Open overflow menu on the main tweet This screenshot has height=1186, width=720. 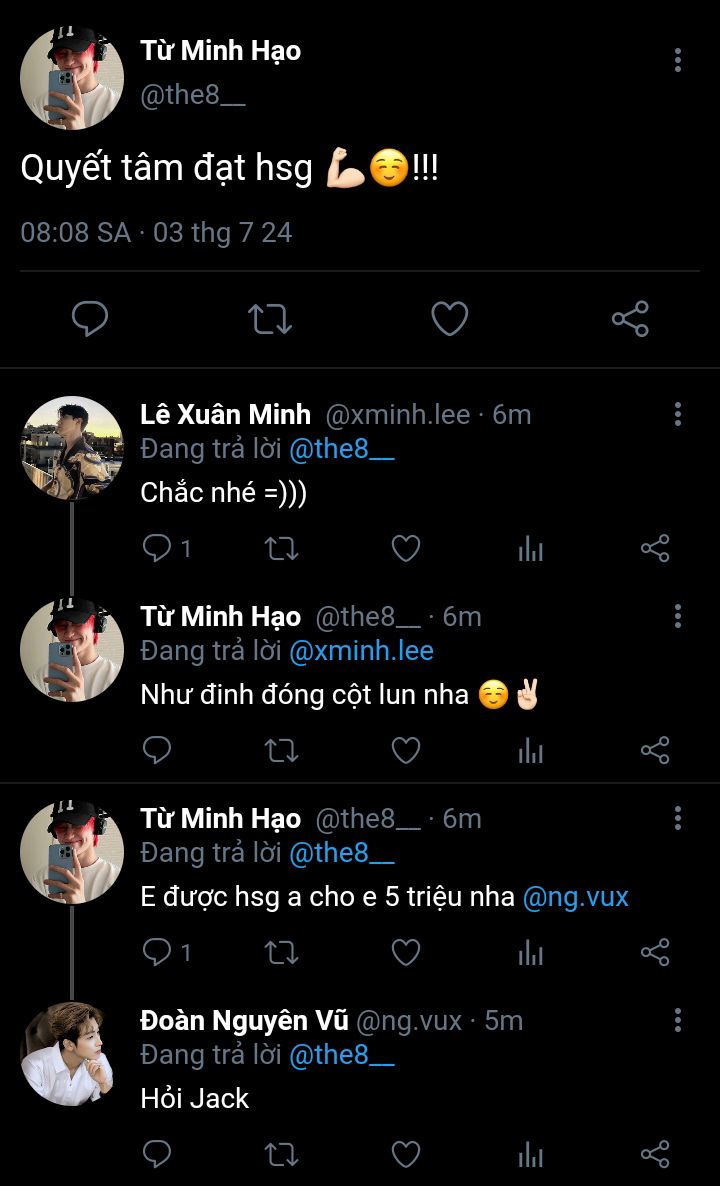(678, 60)
